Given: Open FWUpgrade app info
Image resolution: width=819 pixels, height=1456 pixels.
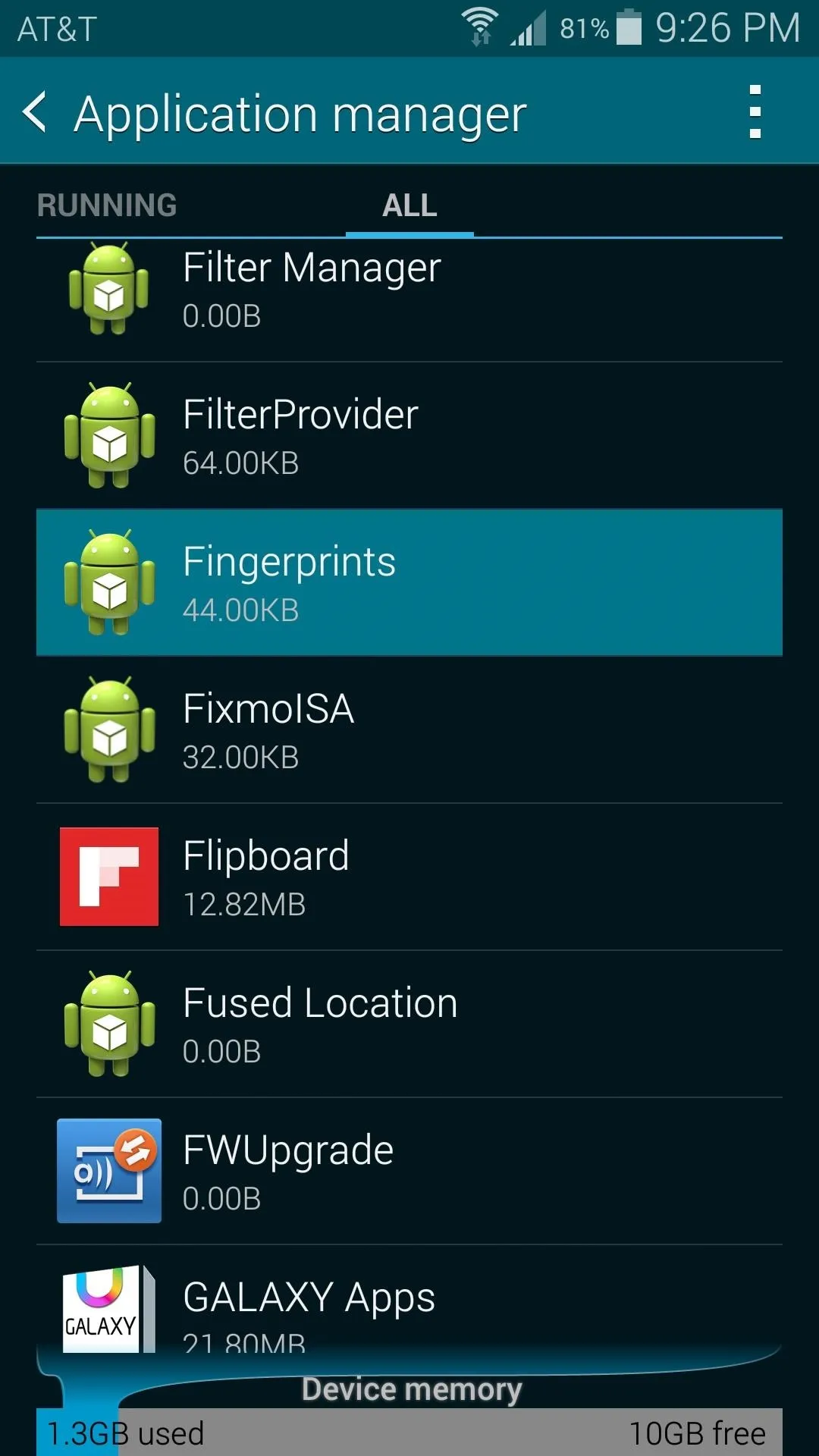Looking at the screenshot, I should coord(409,1171).
